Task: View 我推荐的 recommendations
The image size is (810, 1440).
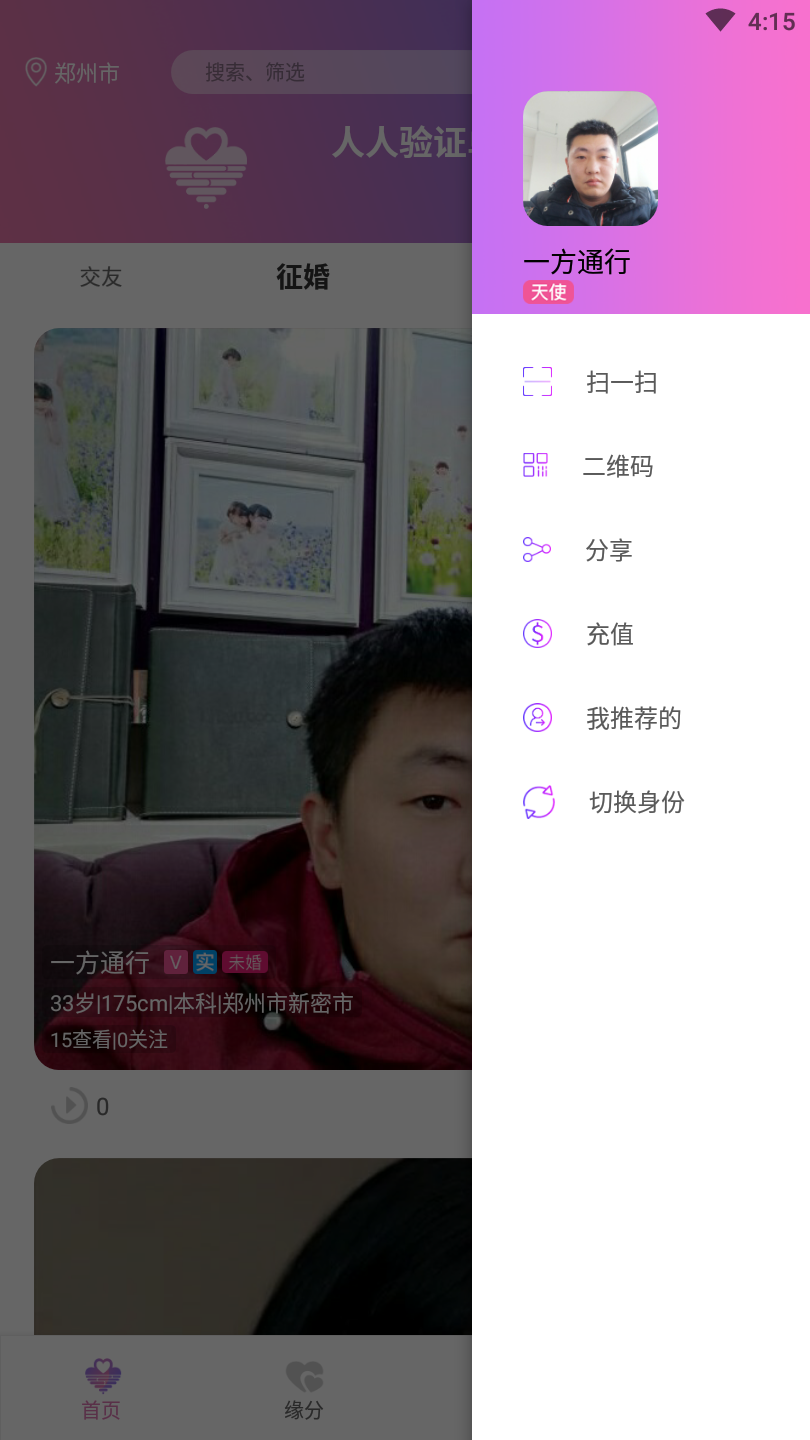Action: (x=632, y=718)
